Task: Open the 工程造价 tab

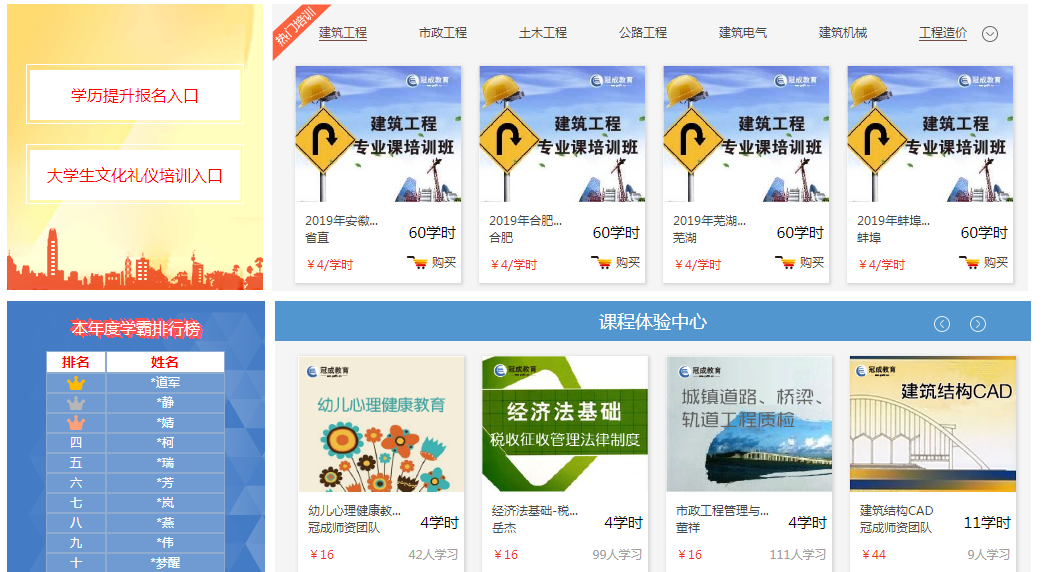Action: click(943, 33)
